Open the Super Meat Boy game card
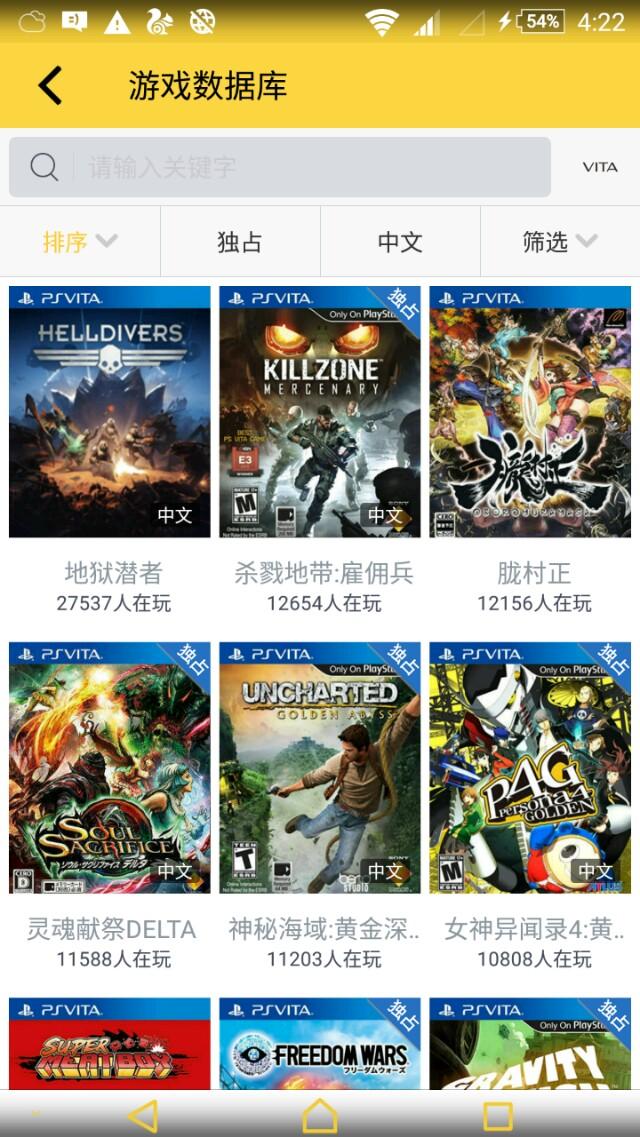Image resolution: width=640 pixels, height=1137 pixels. click(110, 1045)
